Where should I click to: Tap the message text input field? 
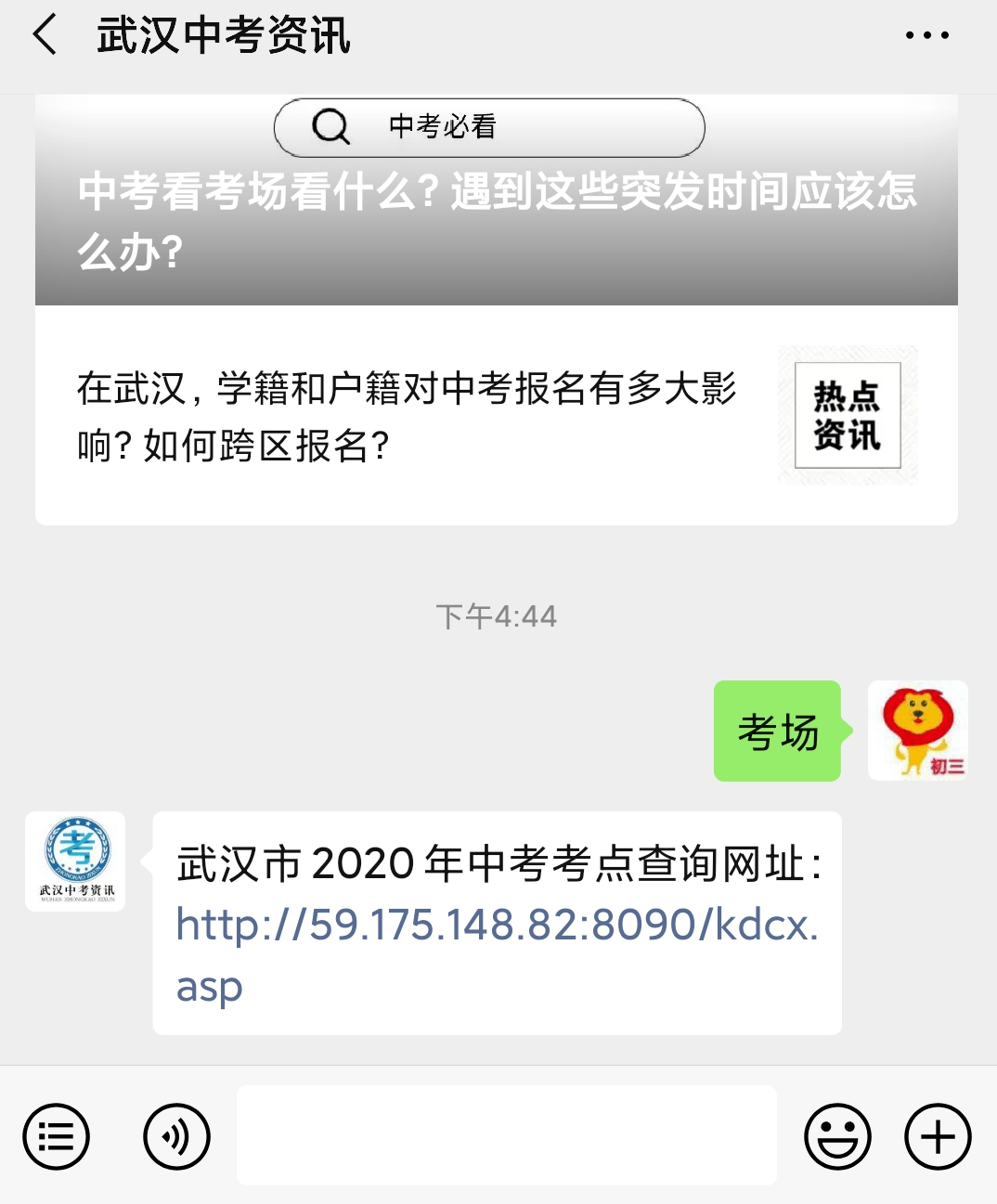[x=506, y=1135]
